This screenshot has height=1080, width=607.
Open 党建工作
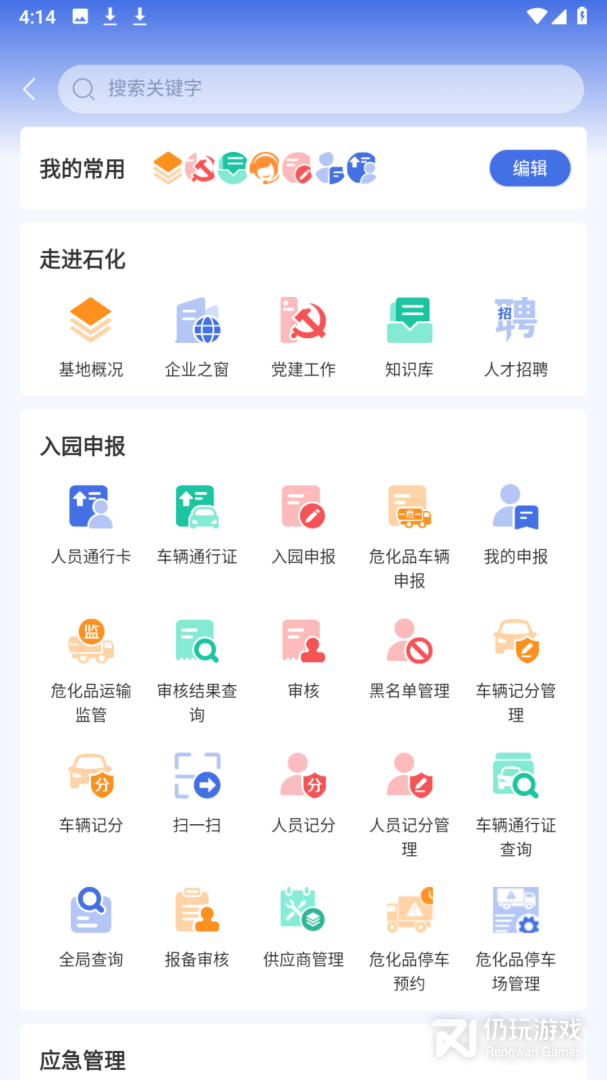pyautogui.click(x=303, y=337)
